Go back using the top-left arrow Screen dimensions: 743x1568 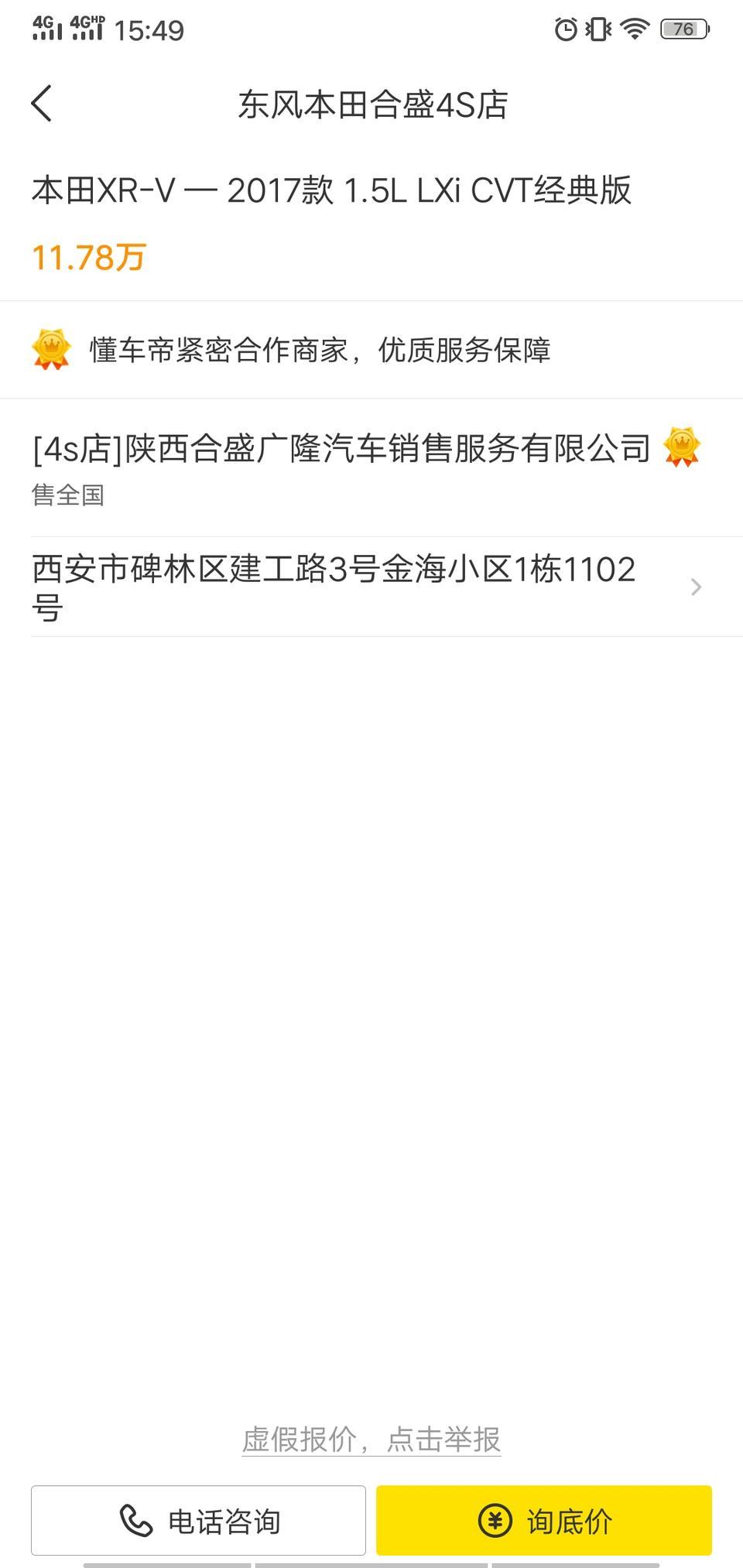42,104
